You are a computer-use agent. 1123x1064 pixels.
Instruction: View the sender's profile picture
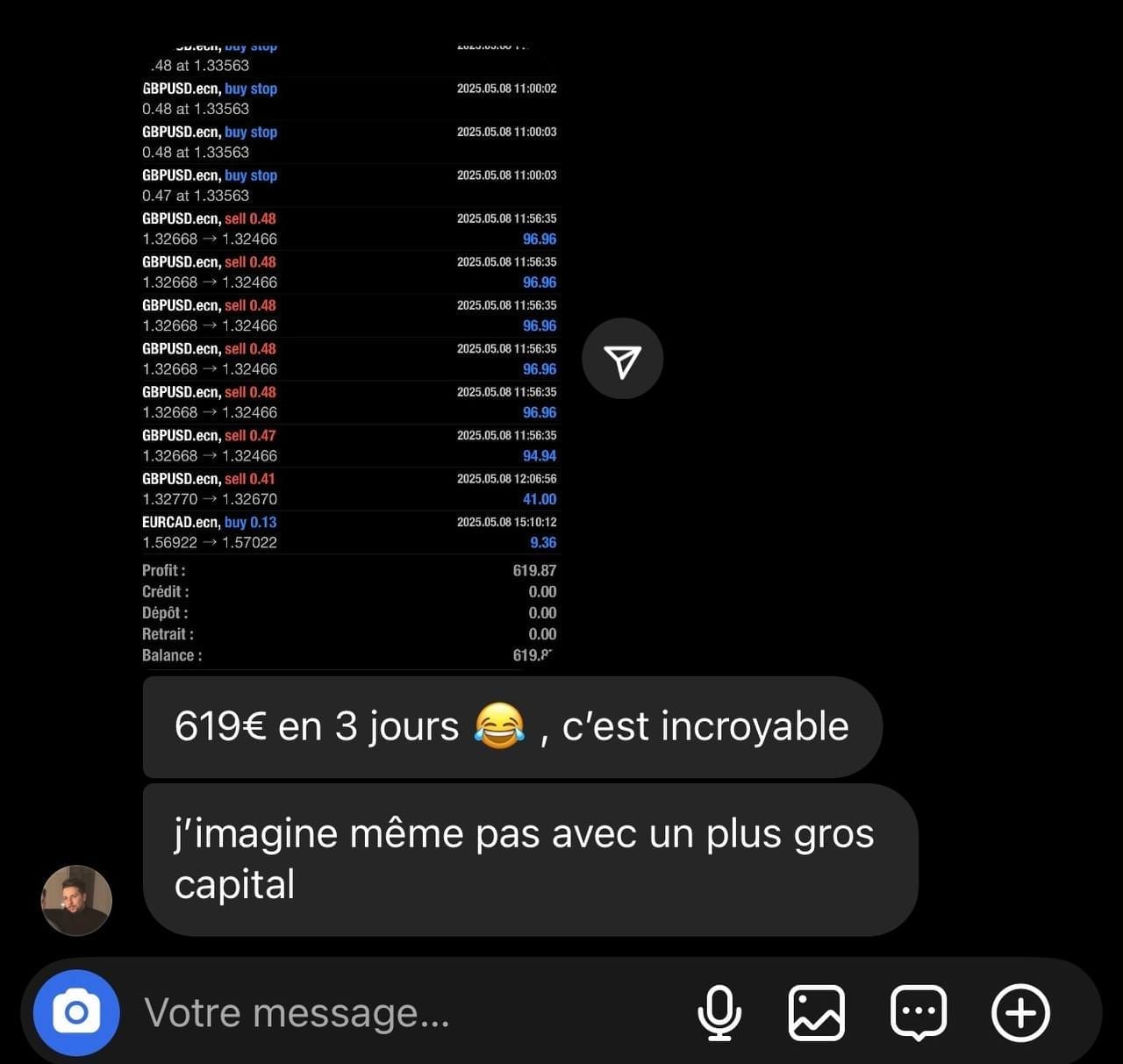coord(76,900)
